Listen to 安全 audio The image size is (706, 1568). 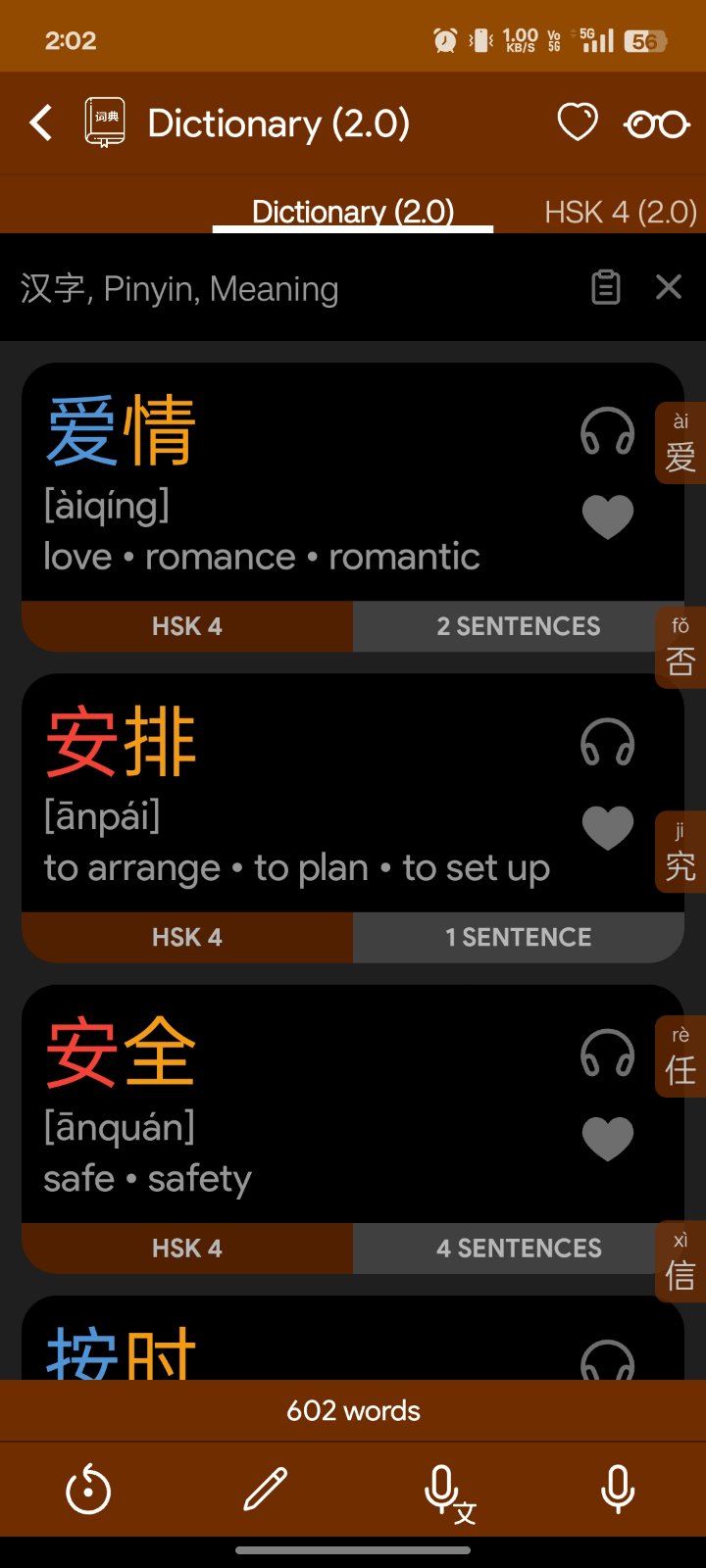(607, 1053)
